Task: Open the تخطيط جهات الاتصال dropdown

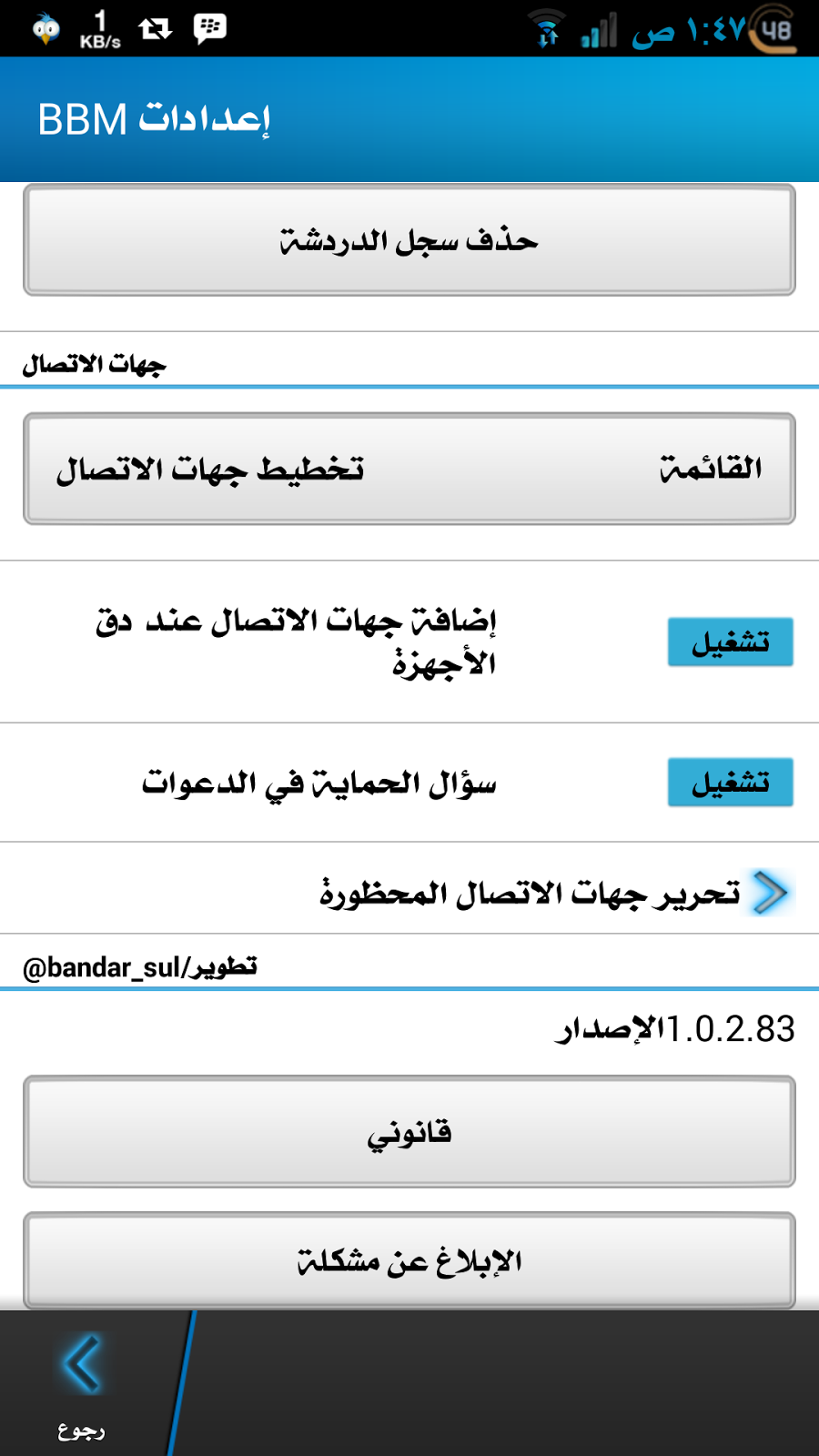Action: point(409,469)
